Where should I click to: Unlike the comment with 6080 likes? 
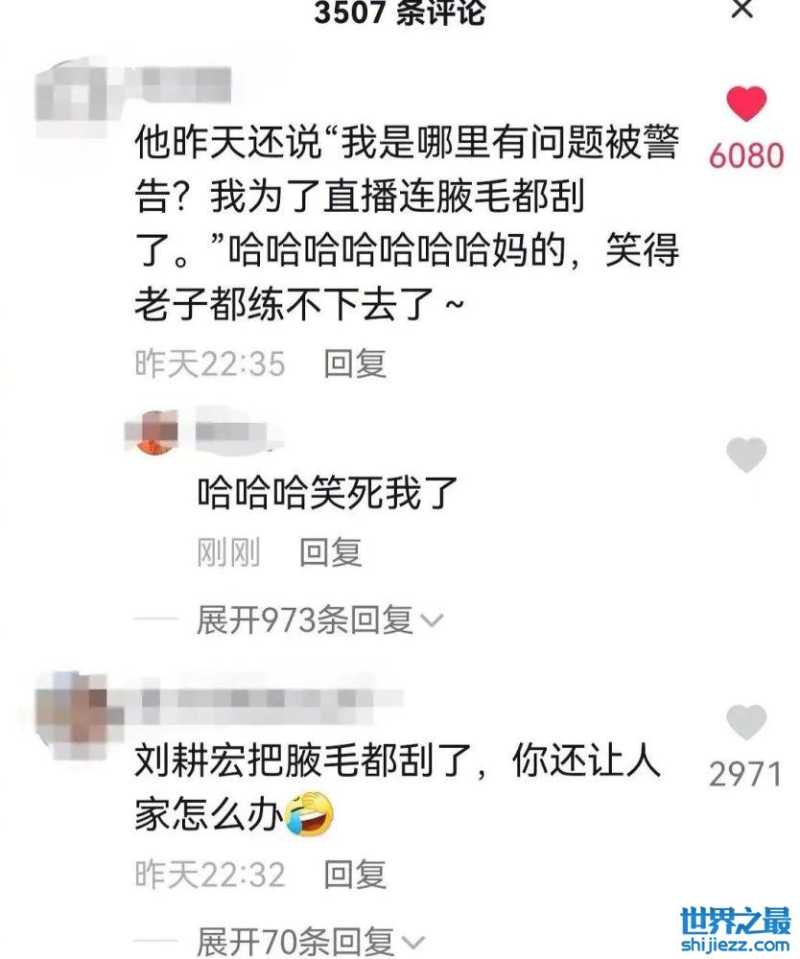coord(746,105)
